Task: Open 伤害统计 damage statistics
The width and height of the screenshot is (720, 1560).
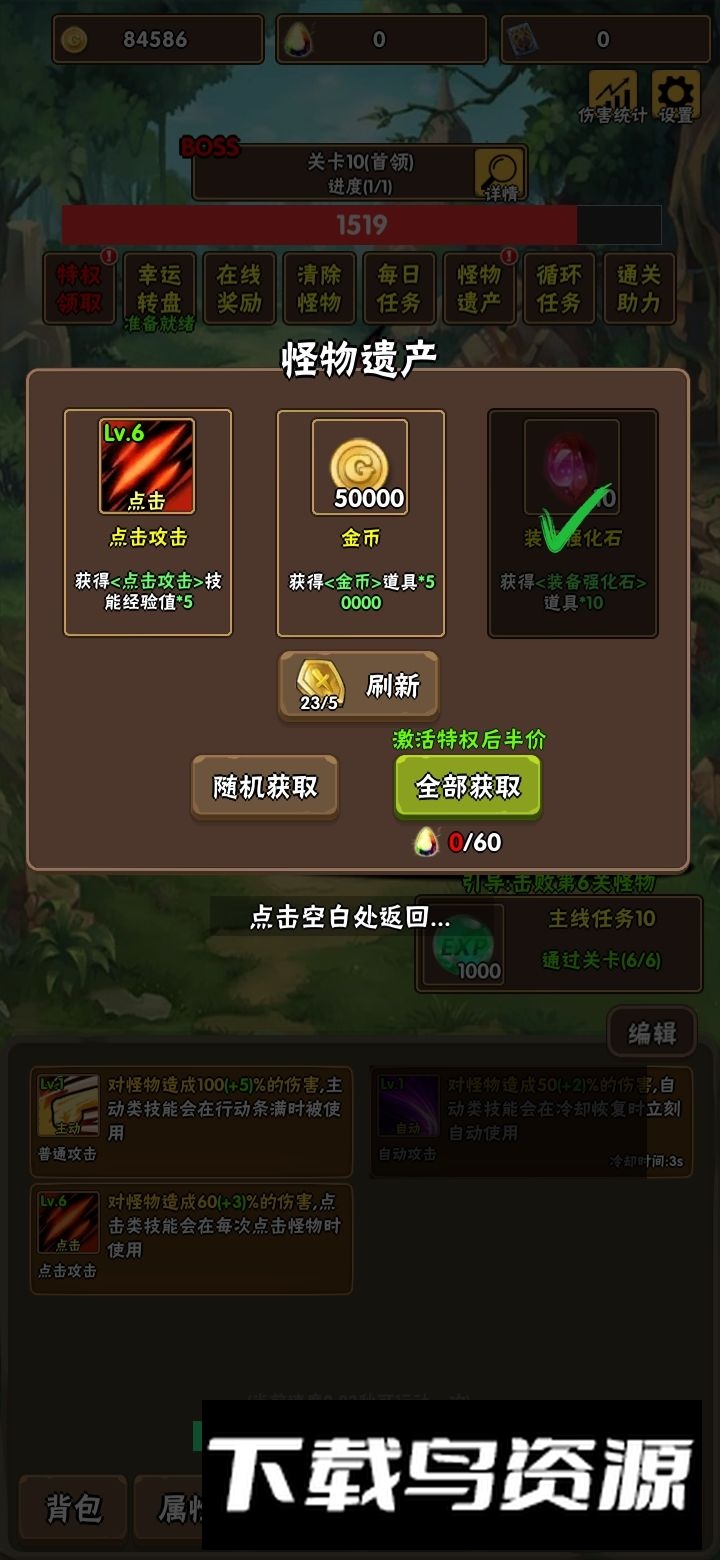Action: (x=613, y=96)
